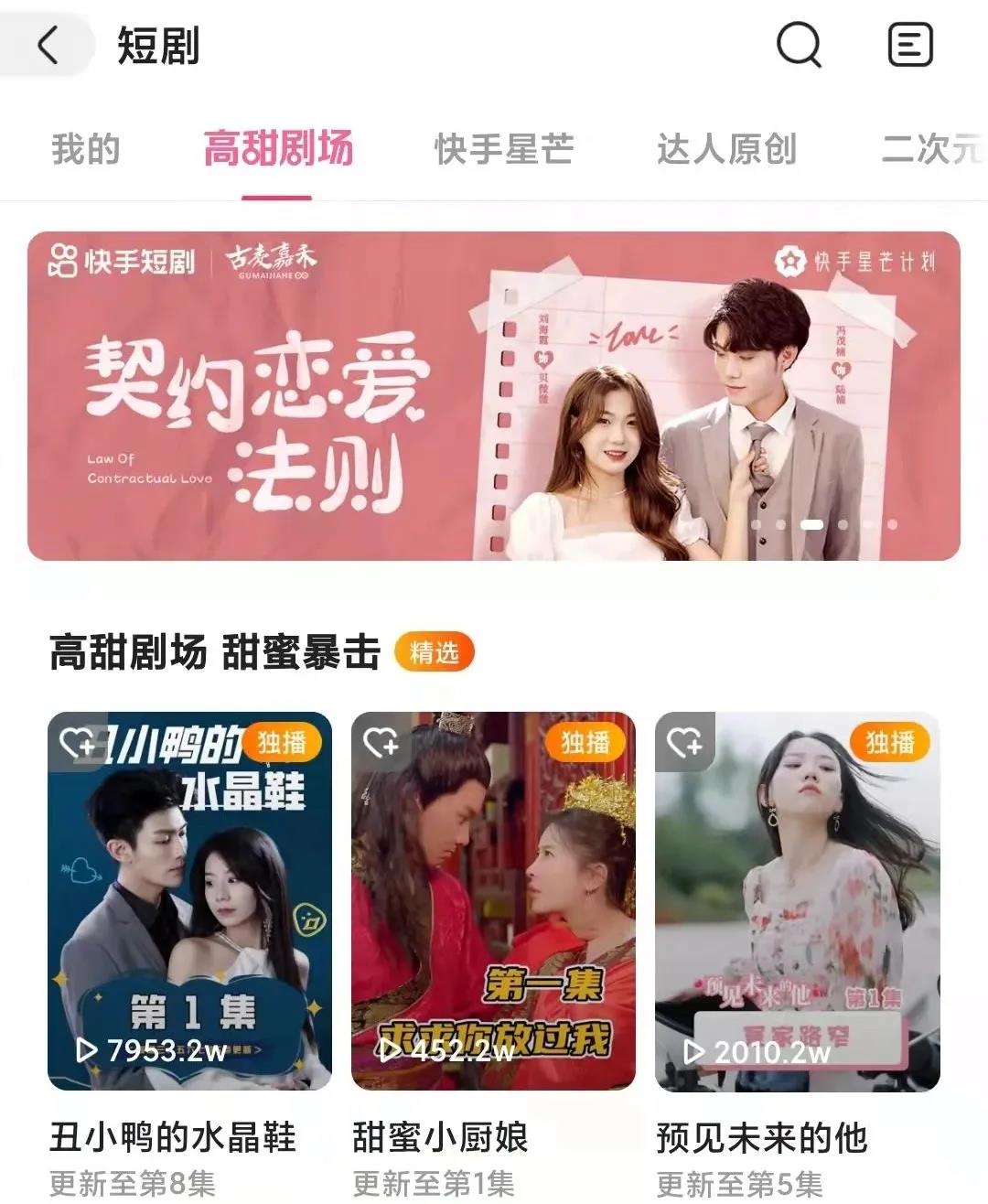The image size is (988, 1204).
Task: Add 甜蜜小厨娘 to favorites via heart icon
Action: coord(381,743)
